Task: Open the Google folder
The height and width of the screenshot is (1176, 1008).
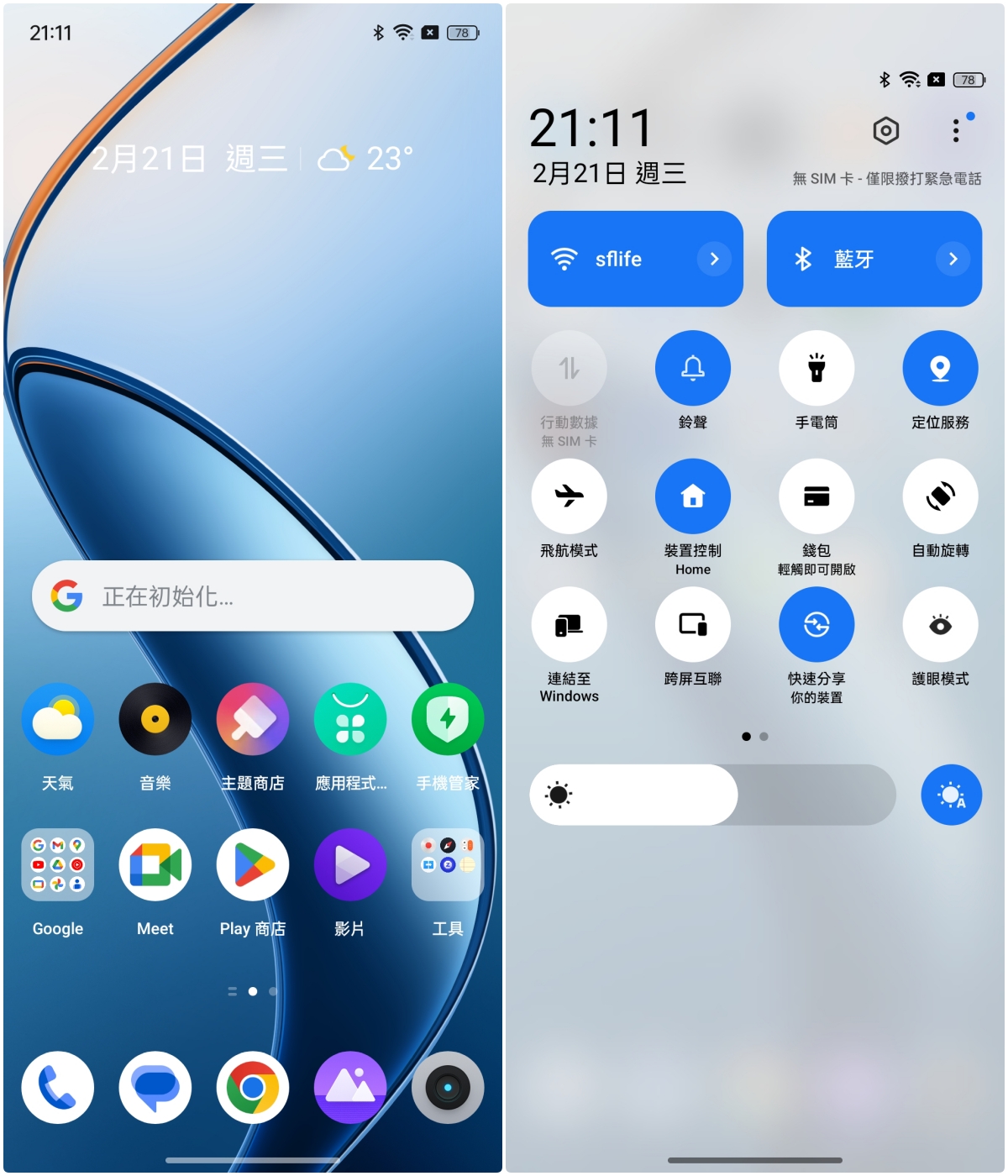Action: click(x=57, y=865)
